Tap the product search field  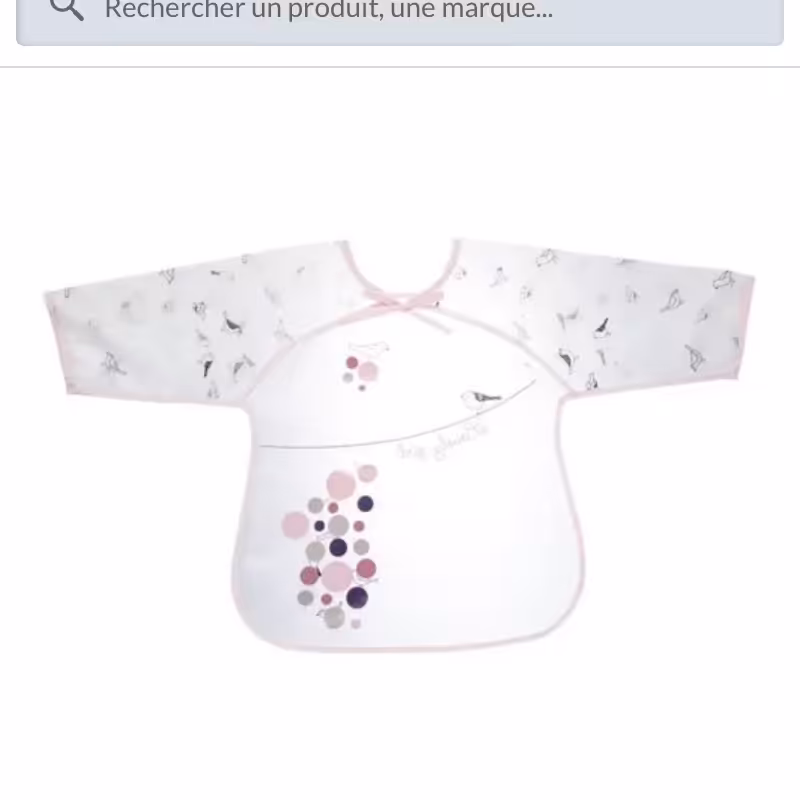(400, 14)
